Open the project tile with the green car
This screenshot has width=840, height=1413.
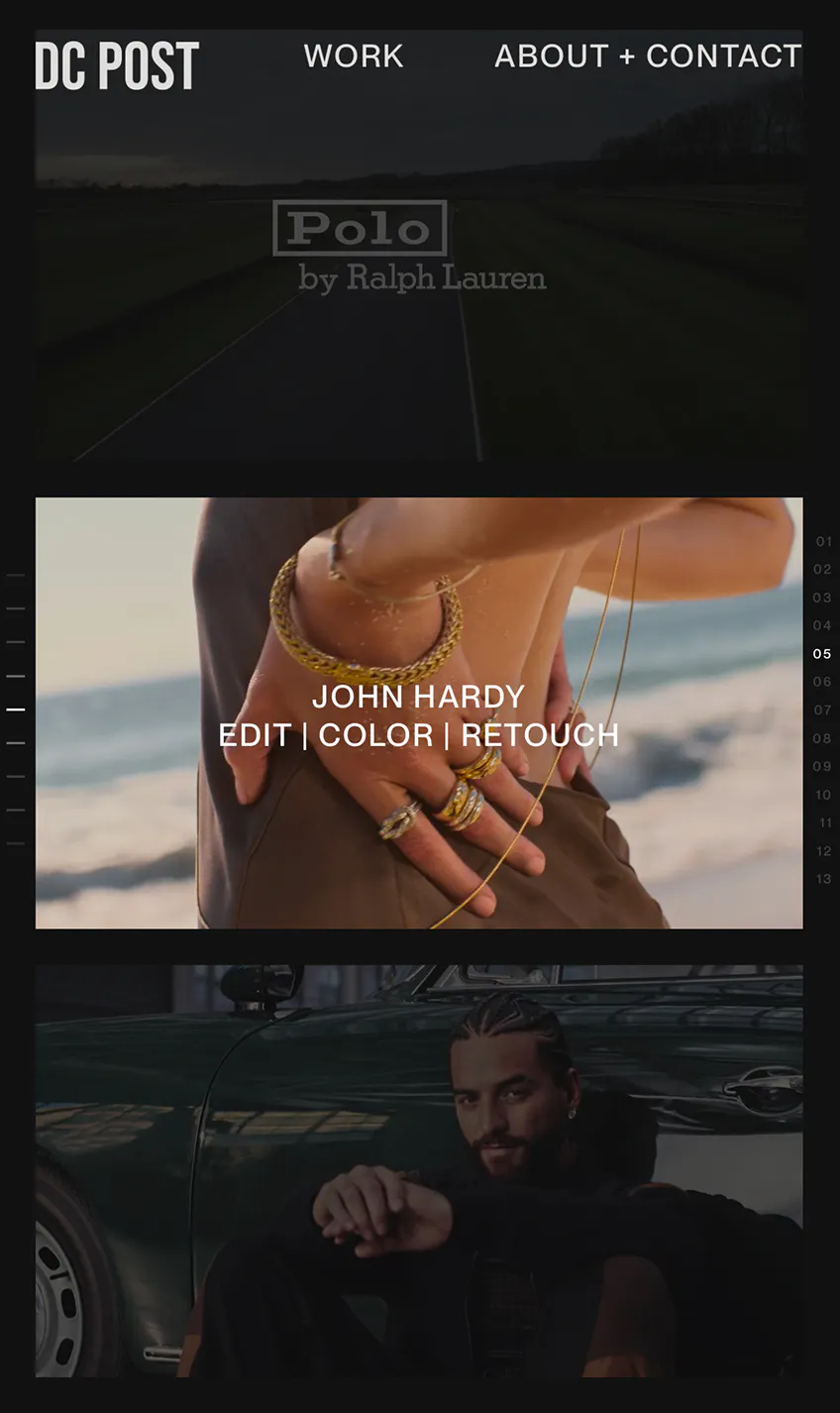(x=418, y=1169)
